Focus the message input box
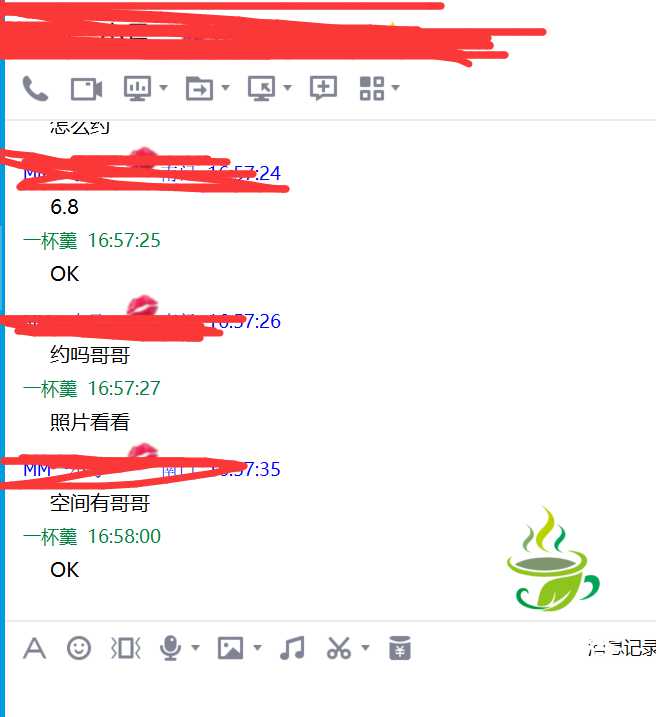Viewport: 656px width, 717px height. (x=300, y=692)
